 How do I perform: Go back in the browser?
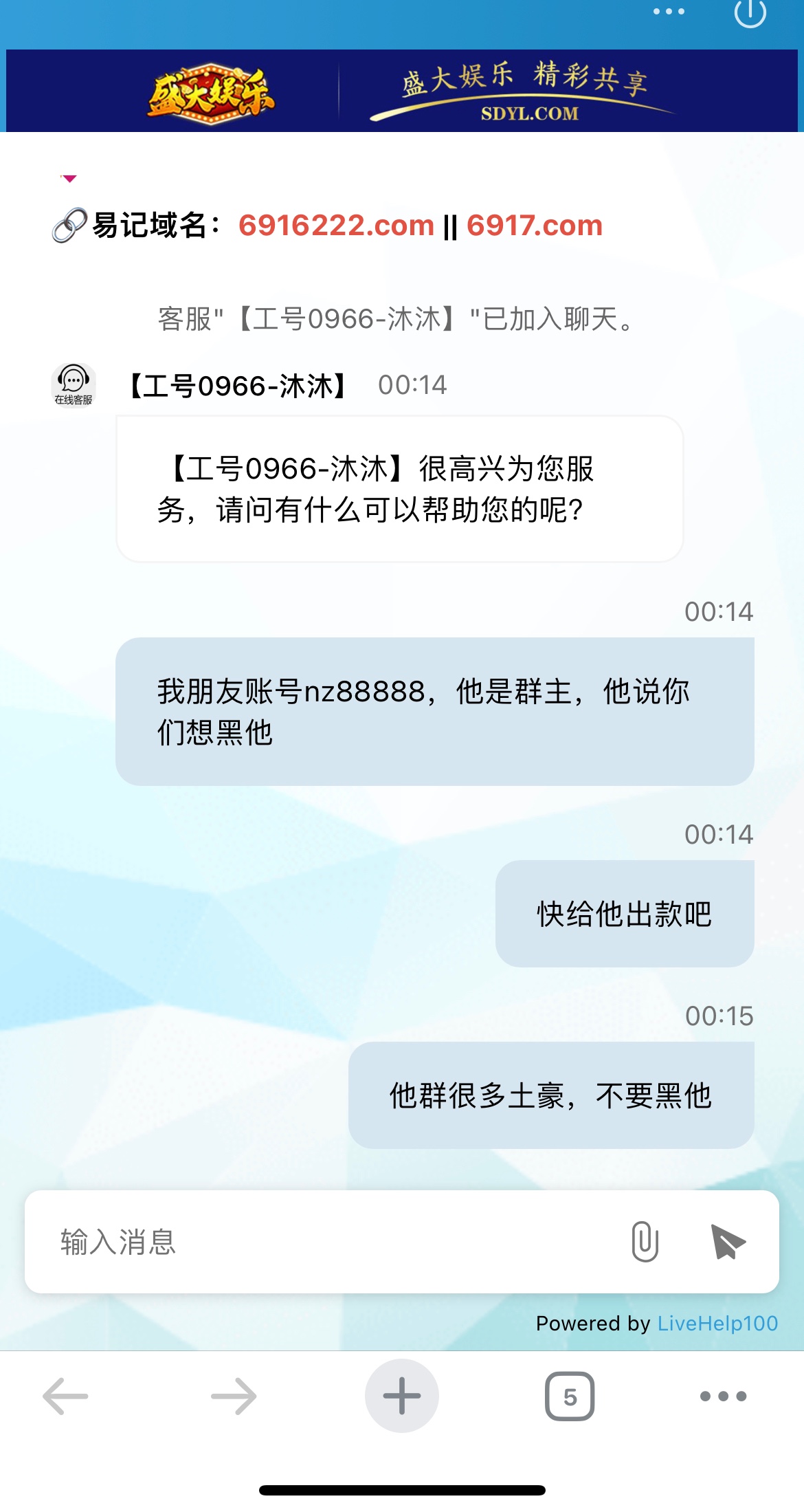coord(66,1396)
